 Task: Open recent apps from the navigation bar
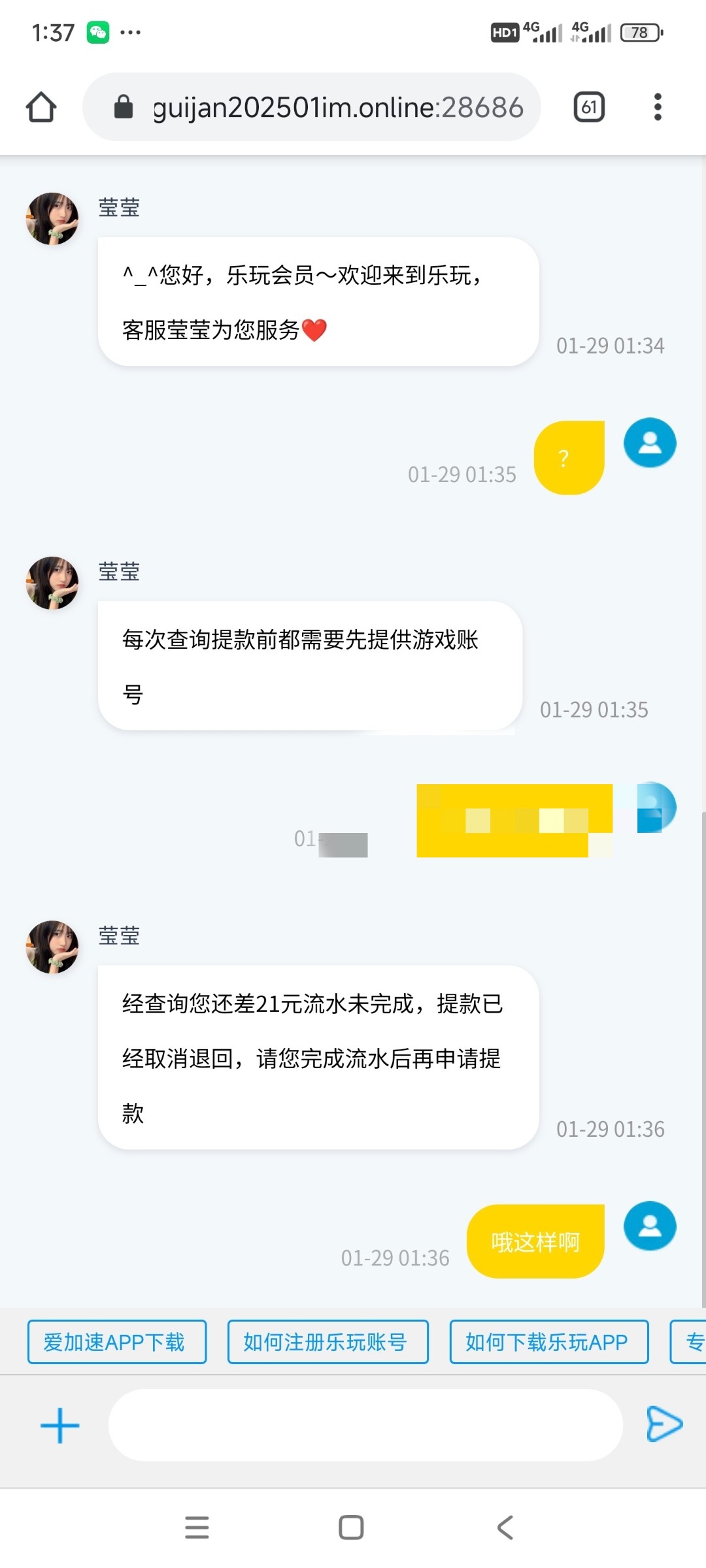[197, 1527]
